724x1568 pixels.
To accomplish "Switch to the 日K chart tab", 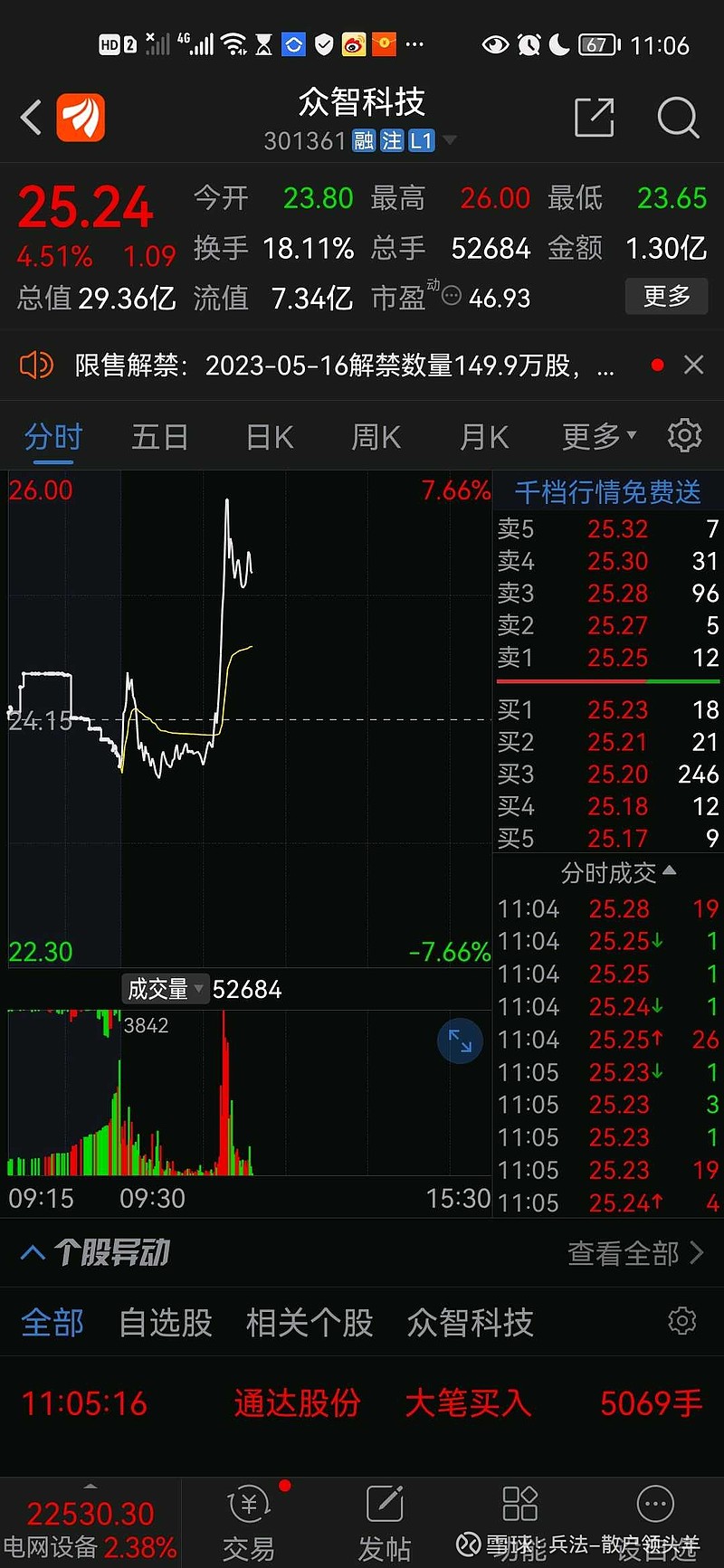I will click(270, 437).
